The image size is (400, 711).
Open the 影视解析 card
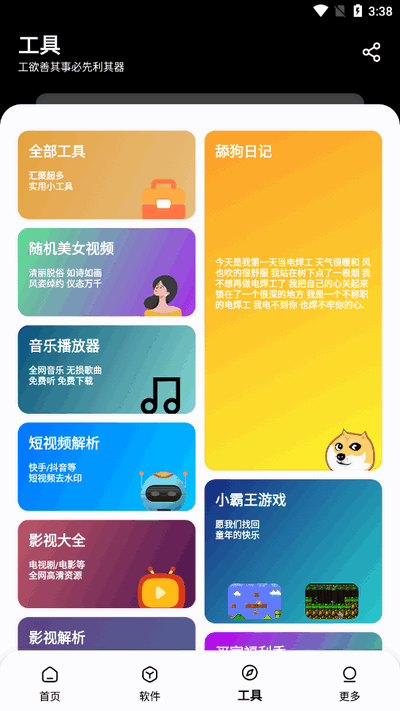107,634
